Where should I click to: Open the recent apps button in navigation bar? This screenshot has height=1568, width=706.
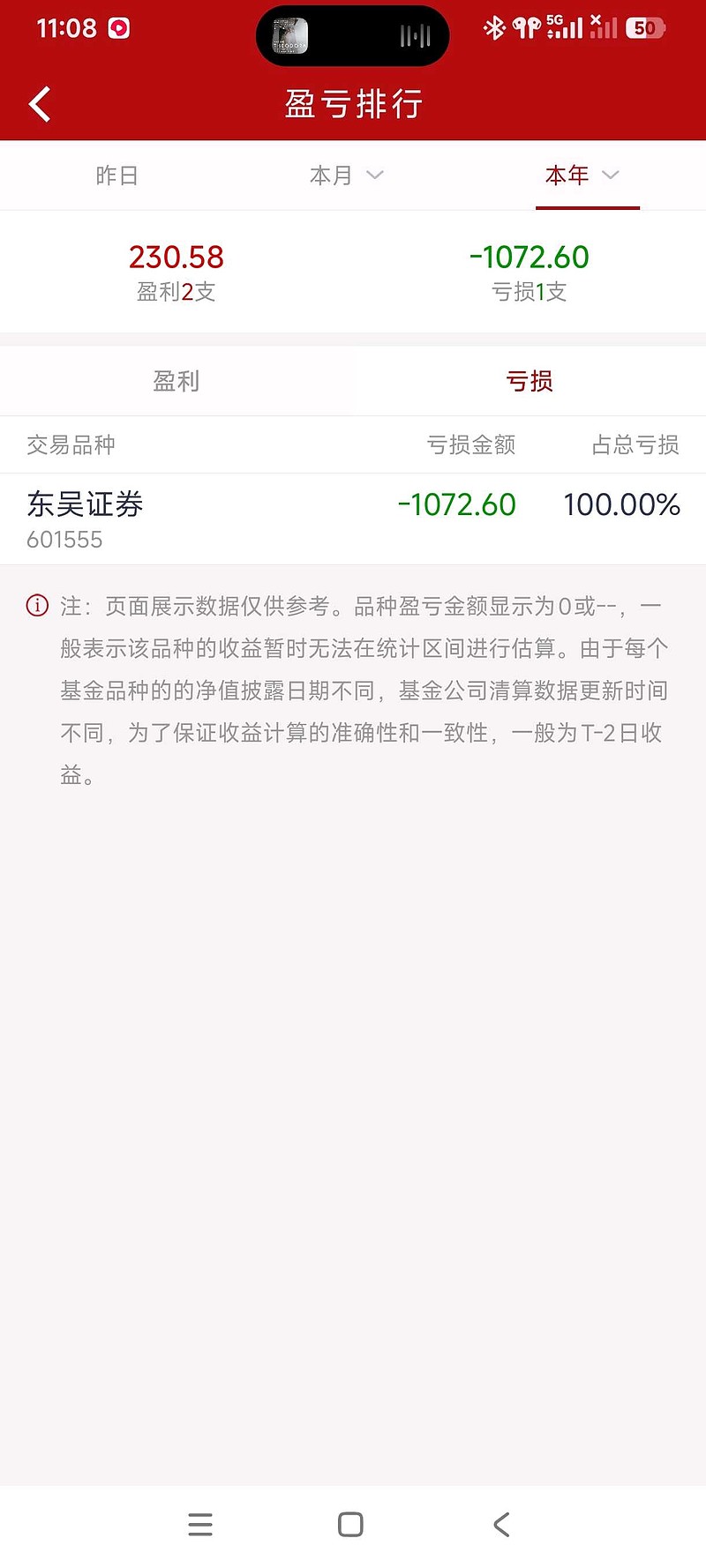point(201,1525)
